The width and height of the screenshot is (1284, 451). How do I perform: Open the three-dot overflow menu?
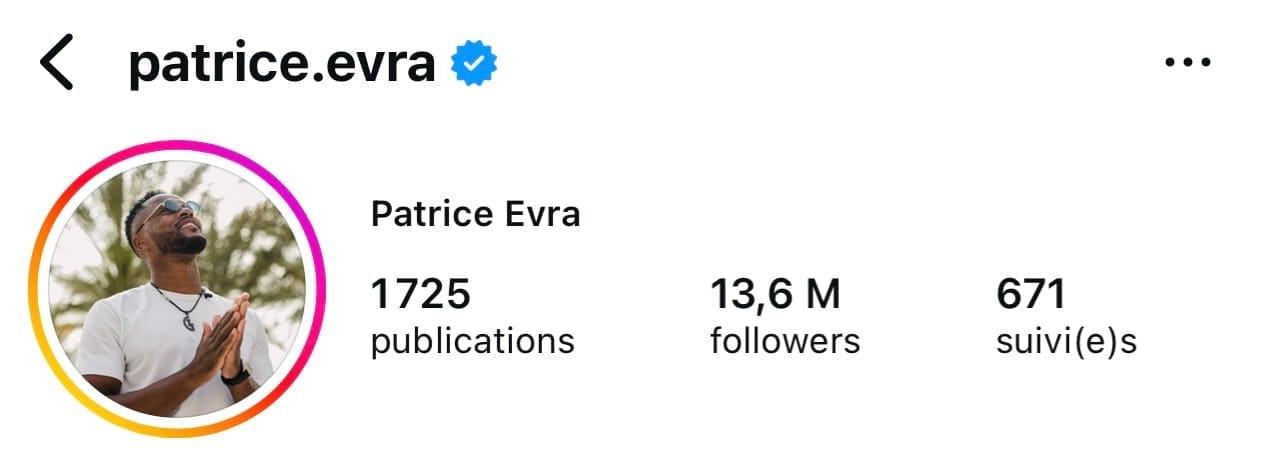[x=1188, y=63]
